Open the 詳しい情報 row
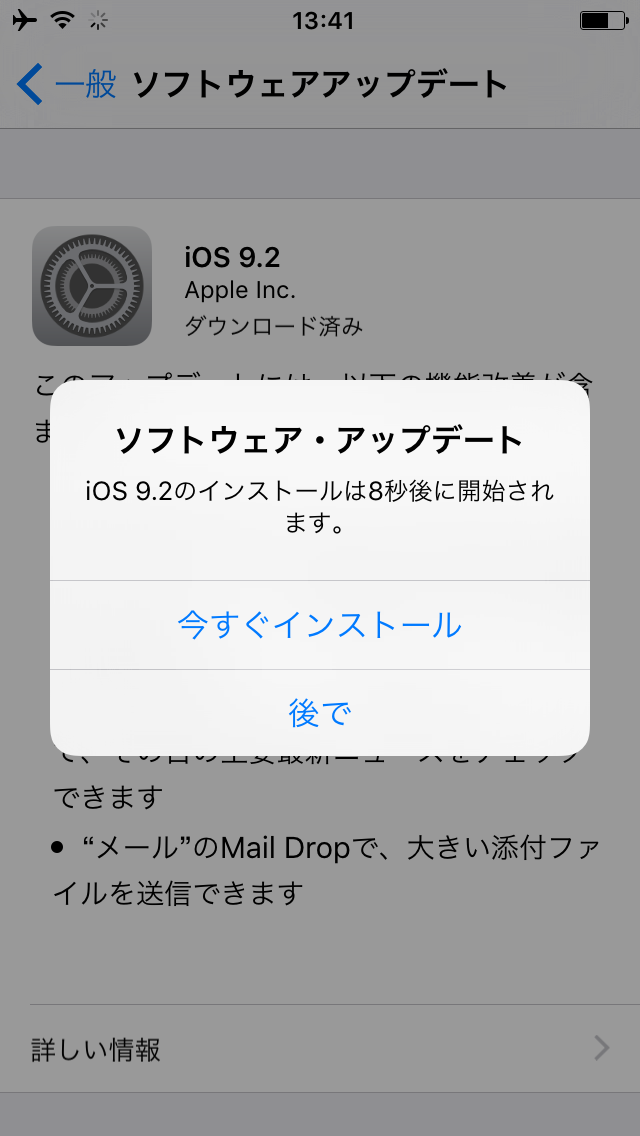The height and width of the screenshot is (1136, 640). tap(320, 1049)
